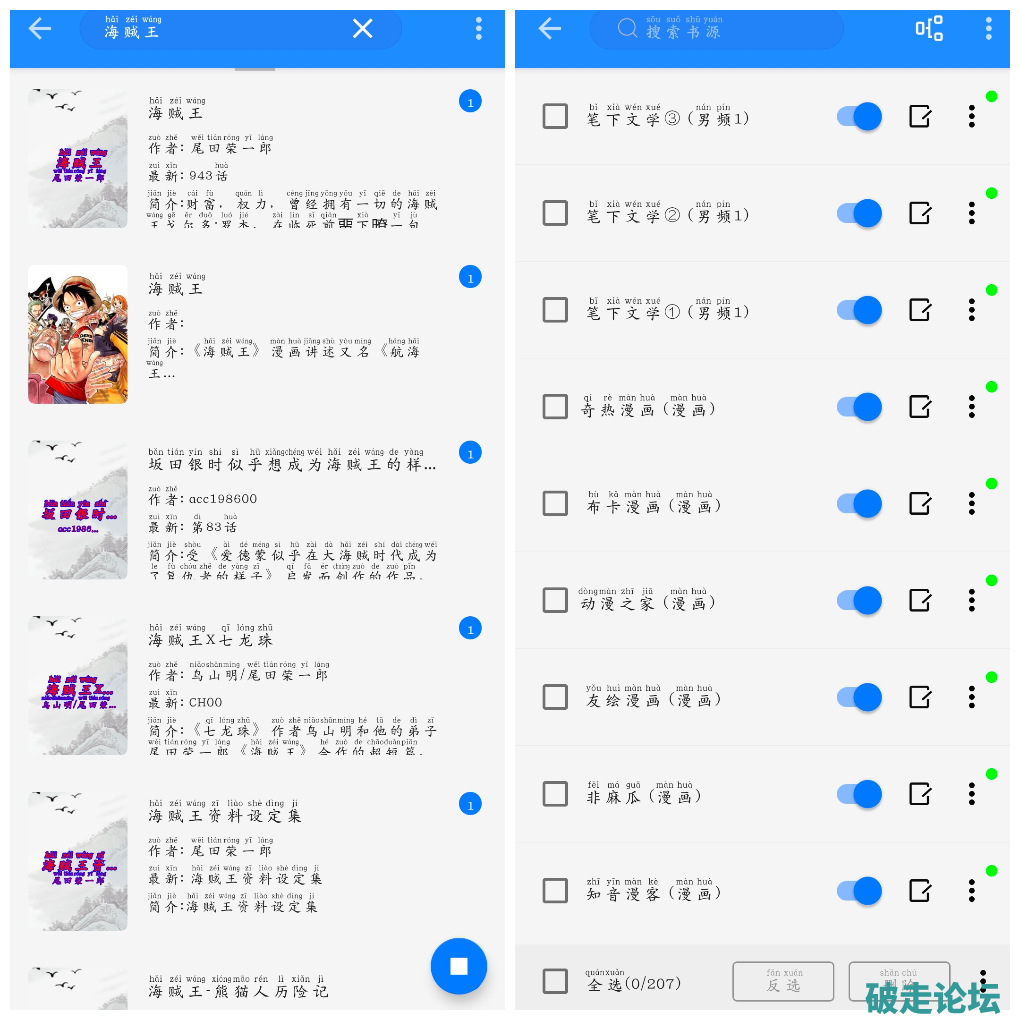
Task: Go back from the 海贼王 search screen
Action: coord(40,29)
